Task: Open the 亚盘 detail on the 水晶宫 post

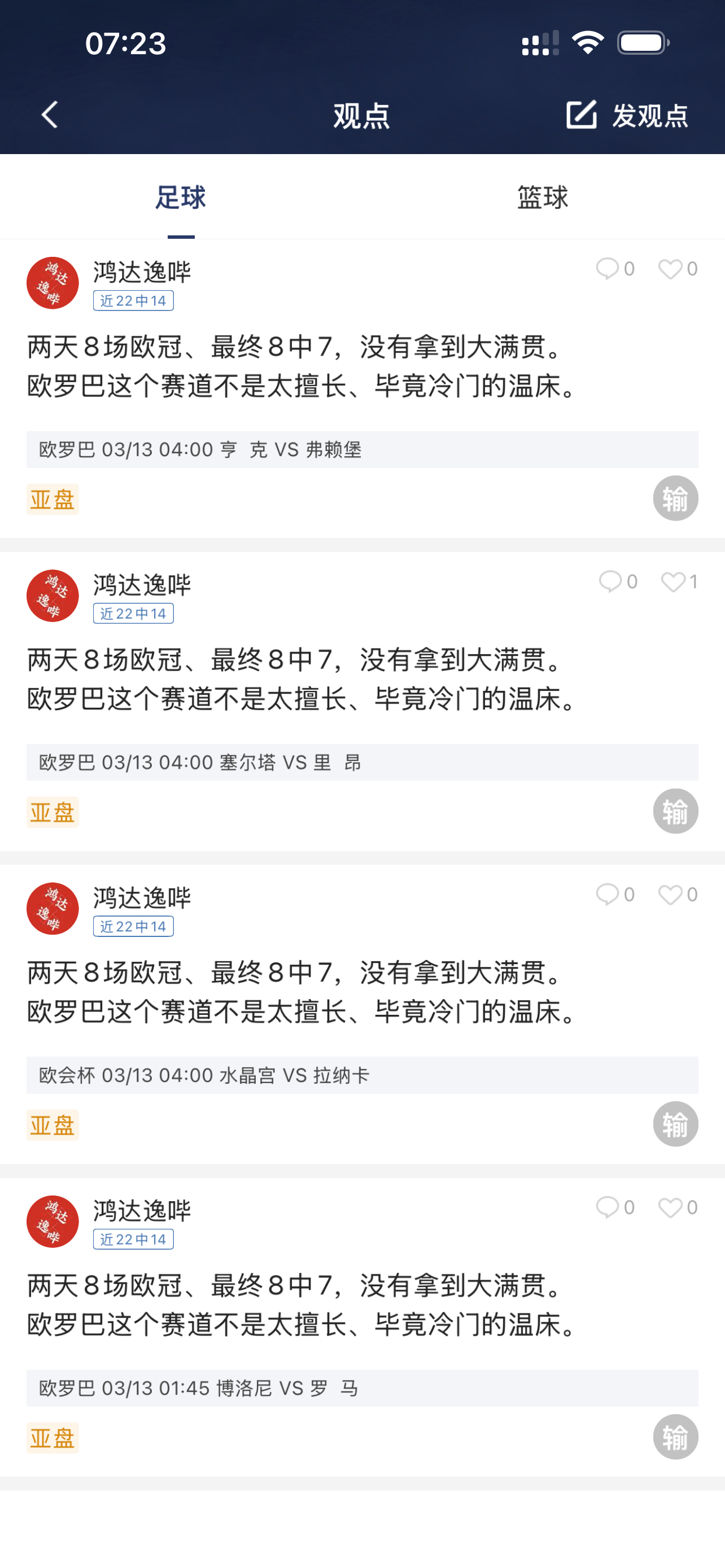Action: click(53, 1125)
